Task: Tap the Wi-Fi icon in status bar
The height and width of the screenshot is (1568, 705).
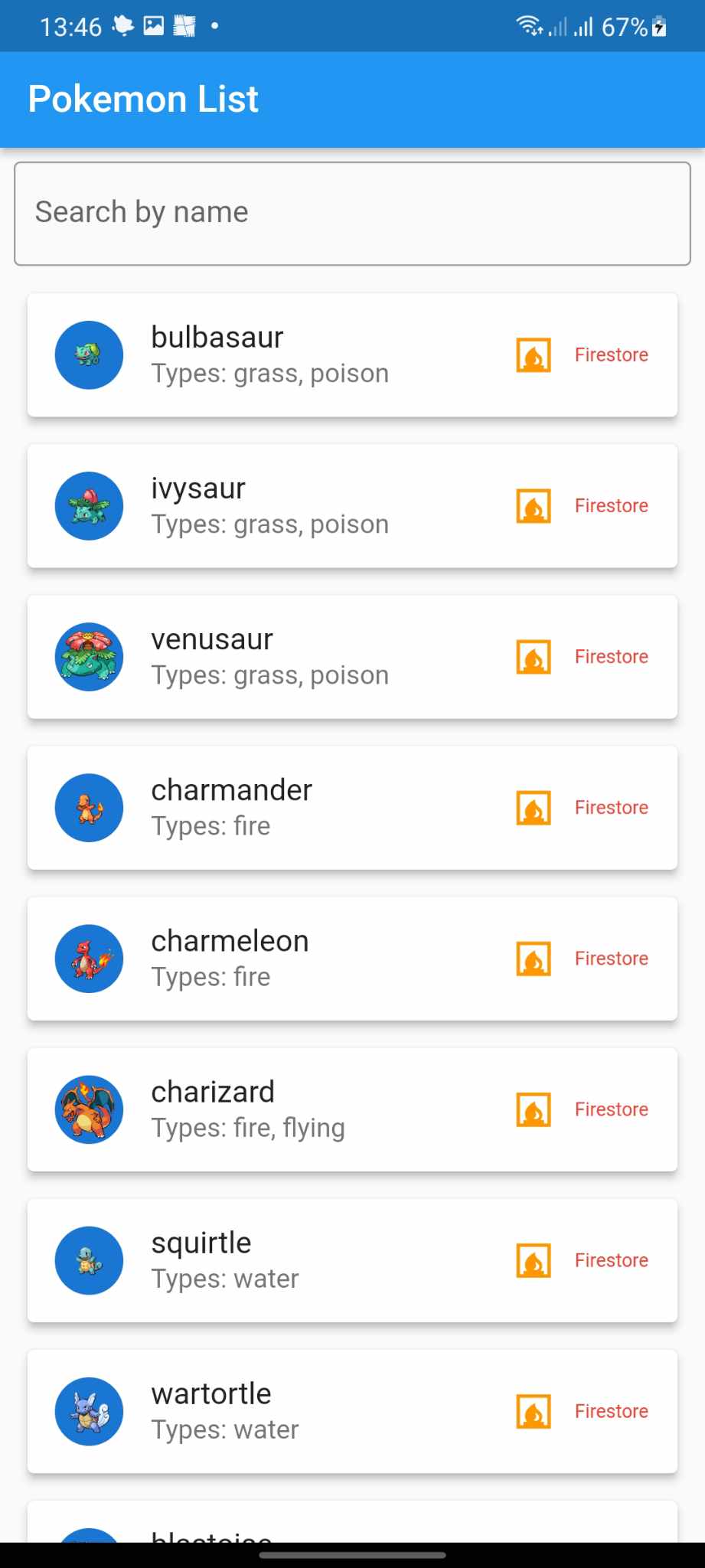Action: [x=530, y=25]
